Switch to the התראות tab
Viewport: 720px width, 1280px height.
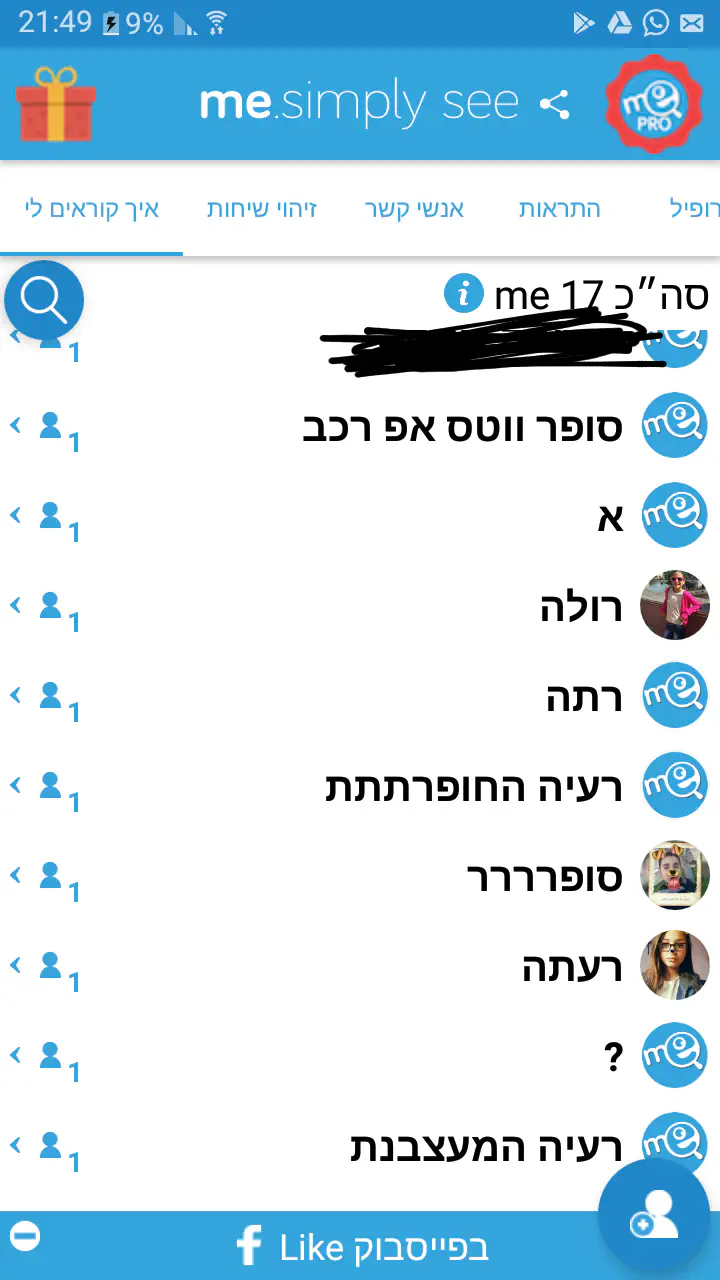point(559,210)
